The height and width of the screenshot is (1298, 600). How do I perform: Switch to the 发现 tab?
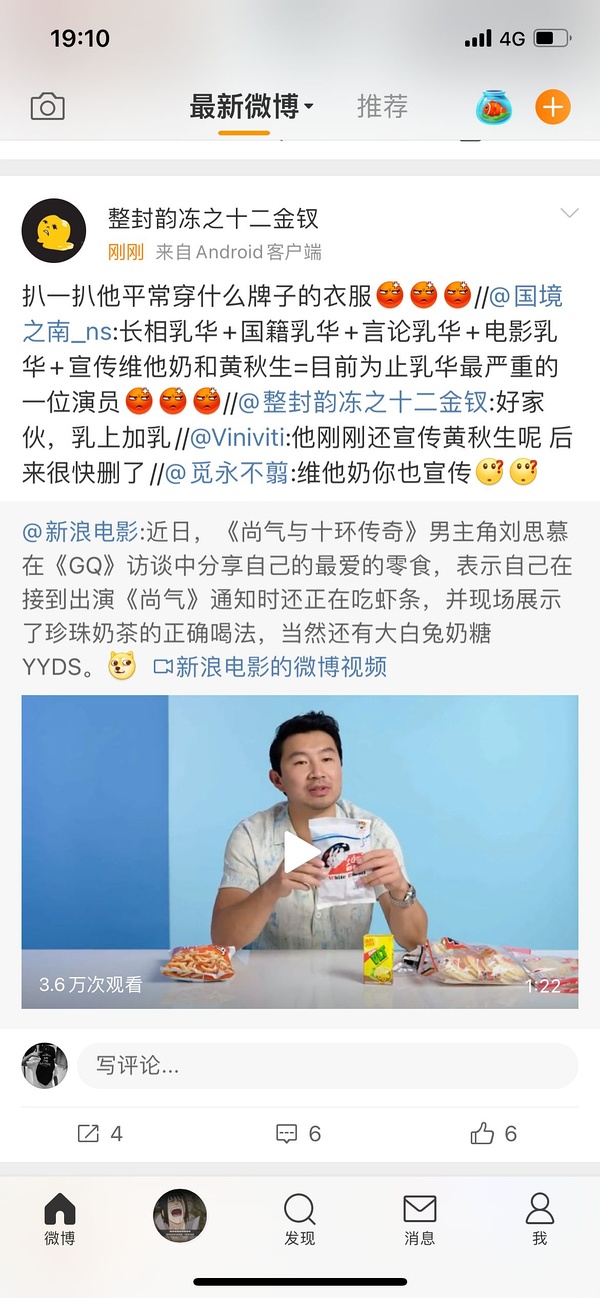pos(299,1218)
